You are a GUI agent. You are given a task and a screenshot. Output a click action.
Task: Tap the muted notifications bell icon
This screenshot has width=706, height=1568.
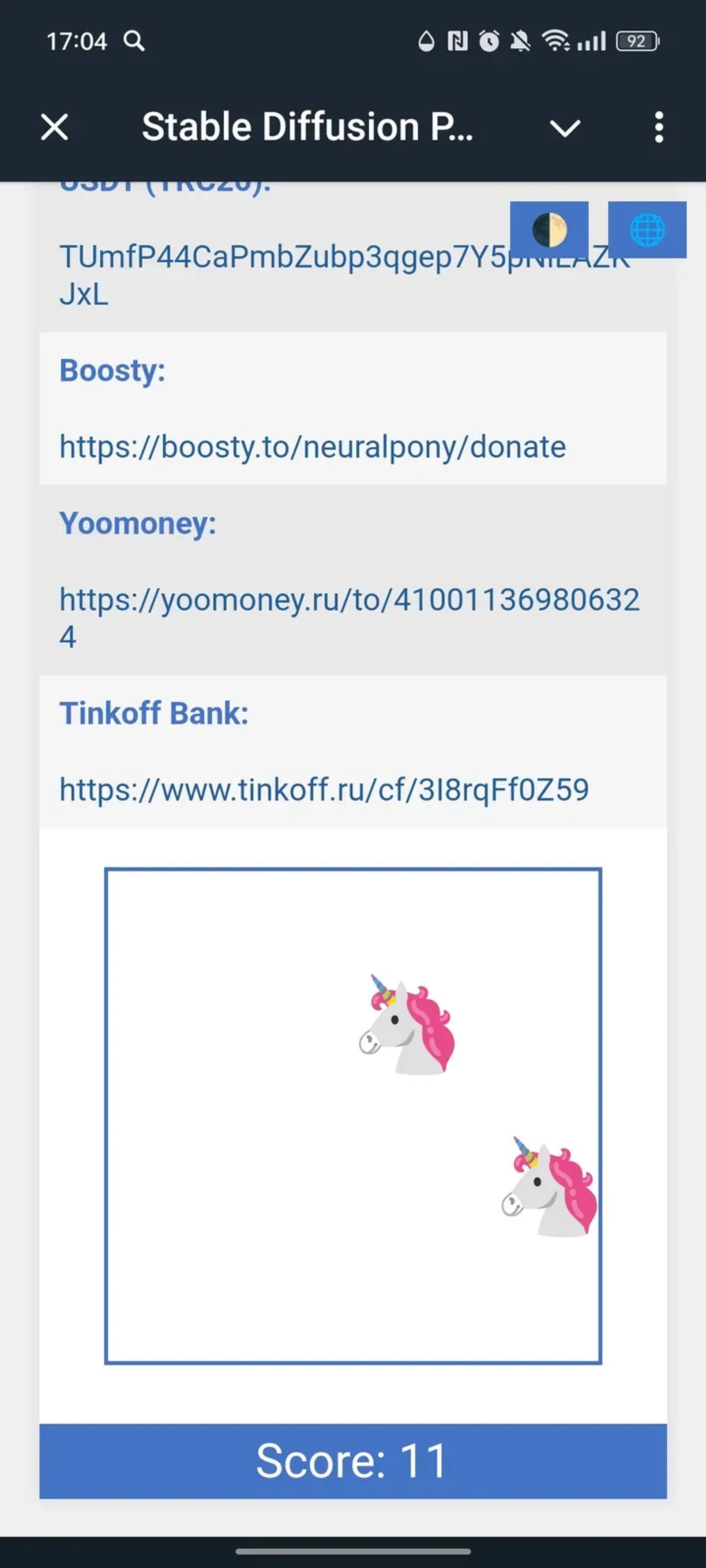point(520,40)
